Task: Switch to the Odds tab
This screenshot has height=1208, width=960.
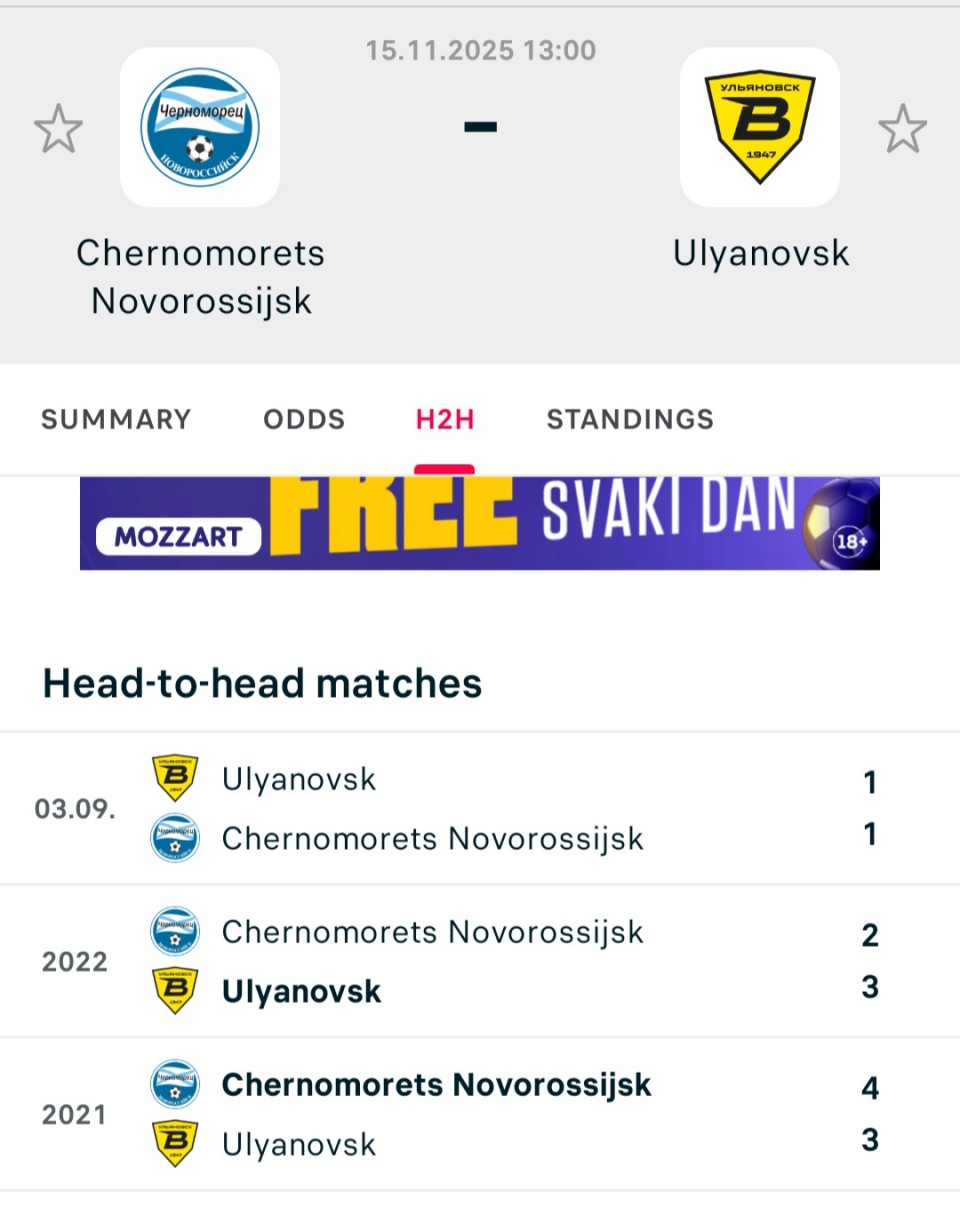Action: click(304, 419)
